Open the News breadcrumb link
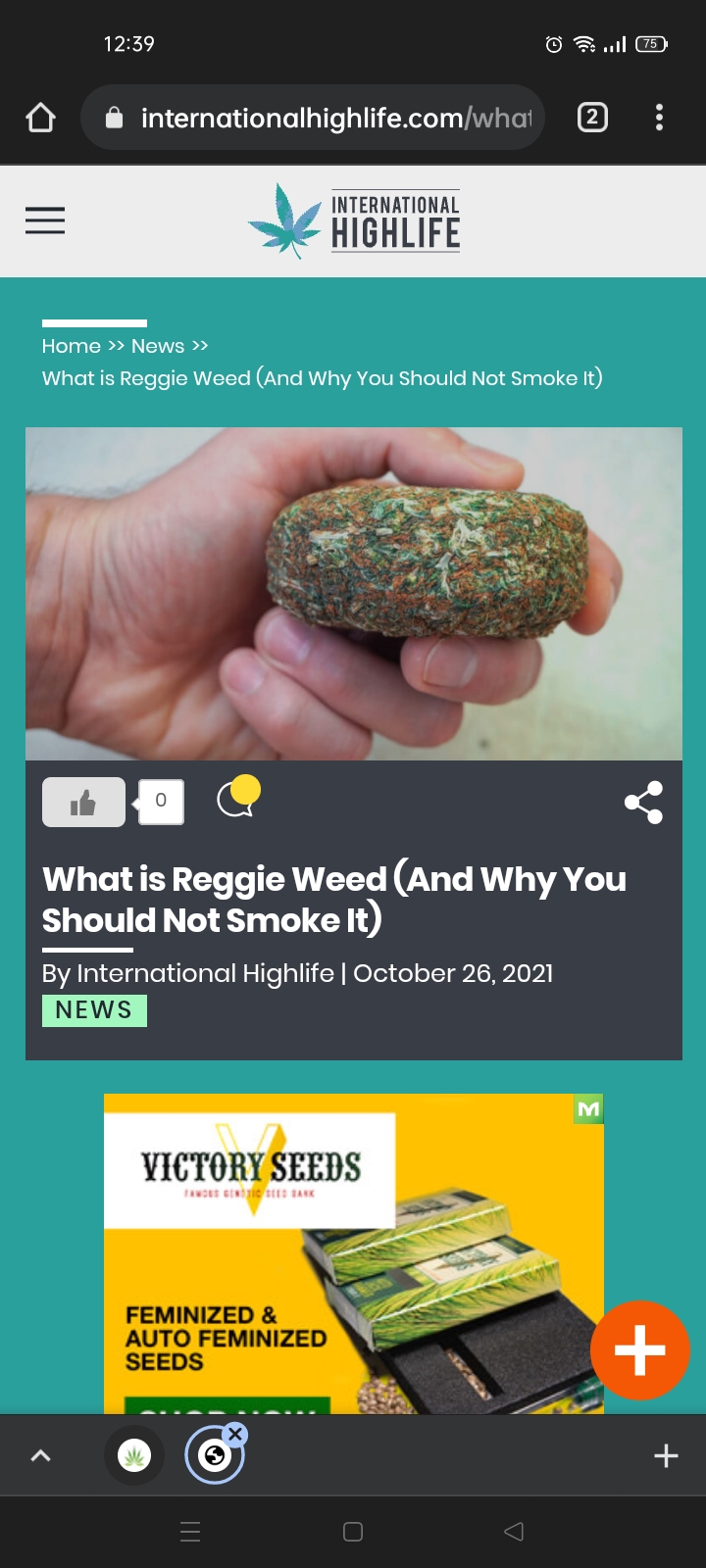The width and height of the screenshot is (706, 1568). click(x=158, y=346)
